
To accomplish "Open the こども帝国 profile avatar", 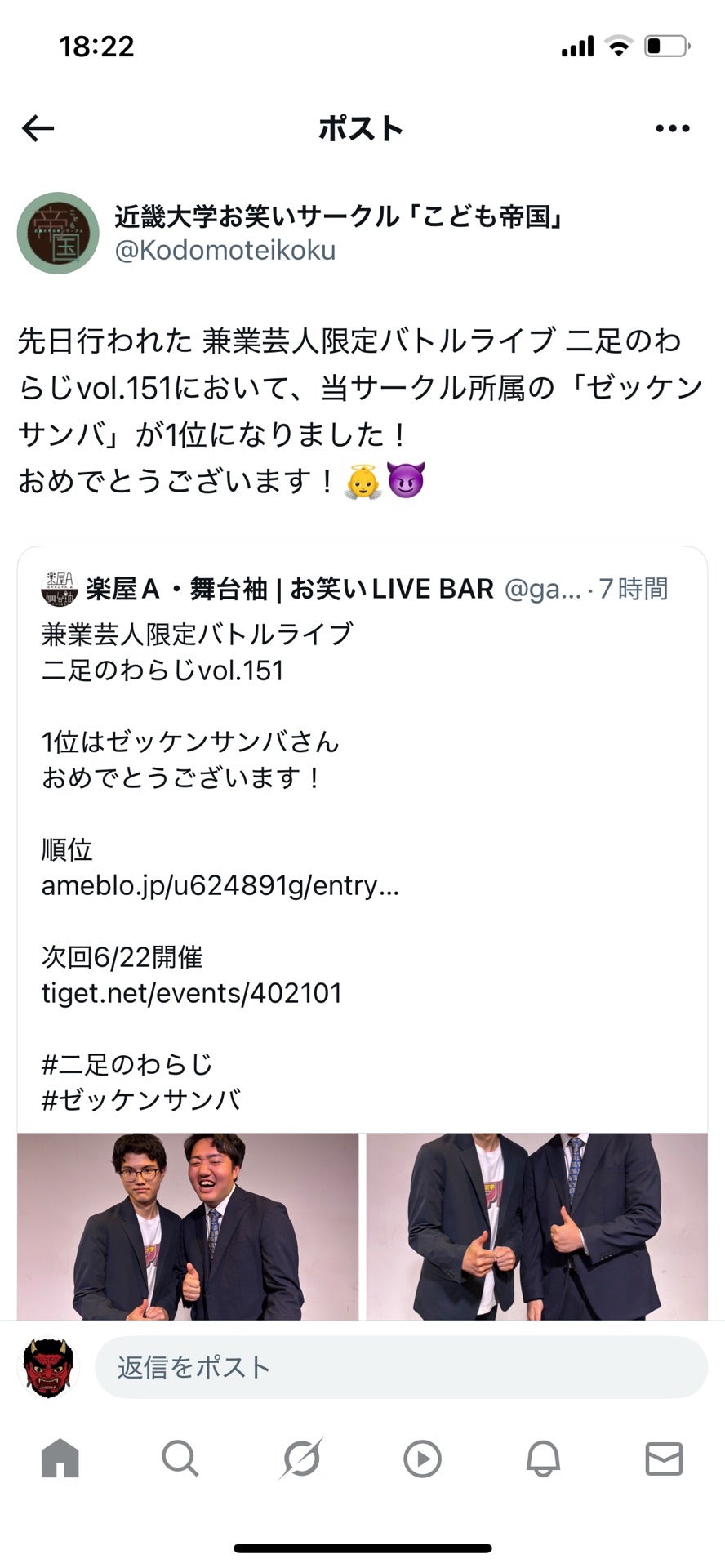I will click(x=58, y=234).
